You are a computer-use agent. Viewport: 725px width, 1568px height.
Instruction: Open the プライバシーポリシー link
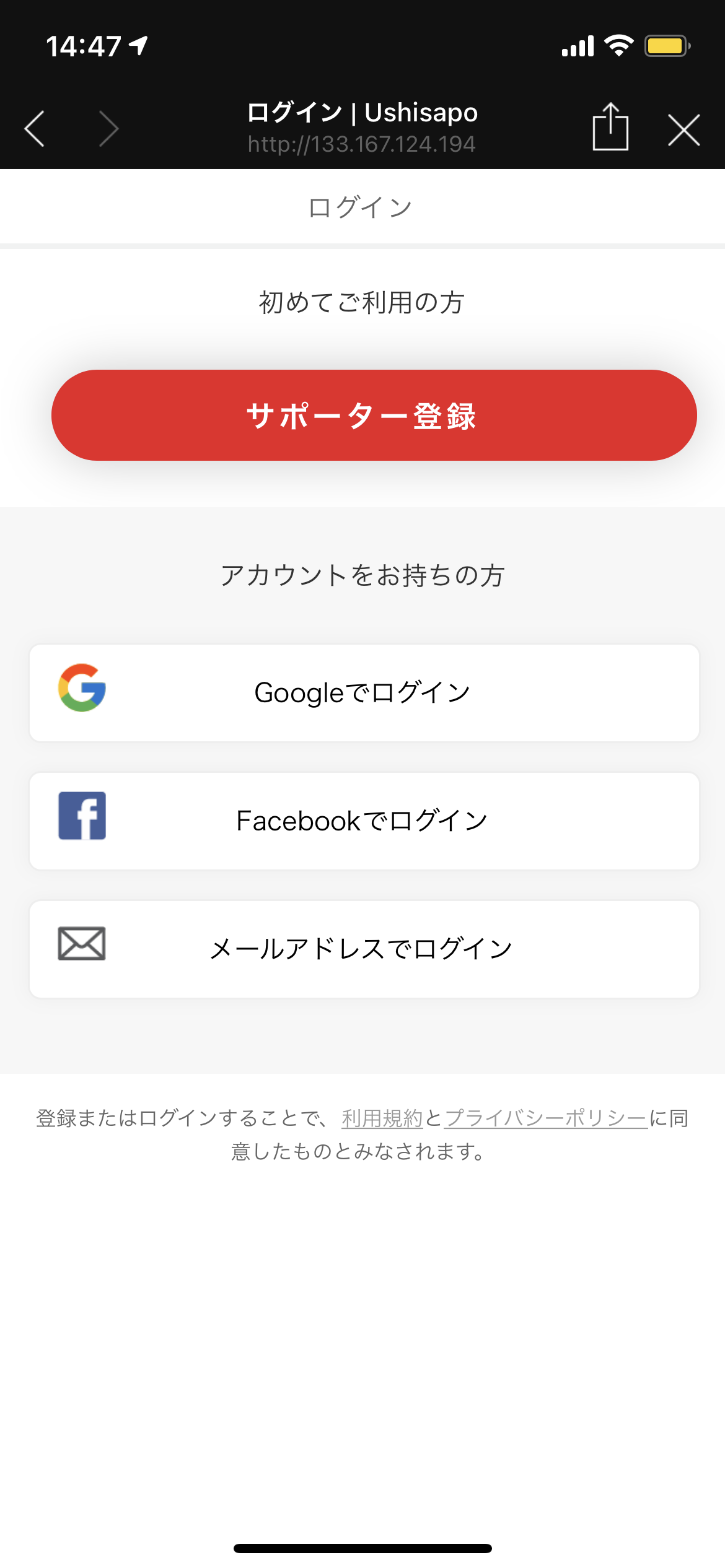[546, 1118]
